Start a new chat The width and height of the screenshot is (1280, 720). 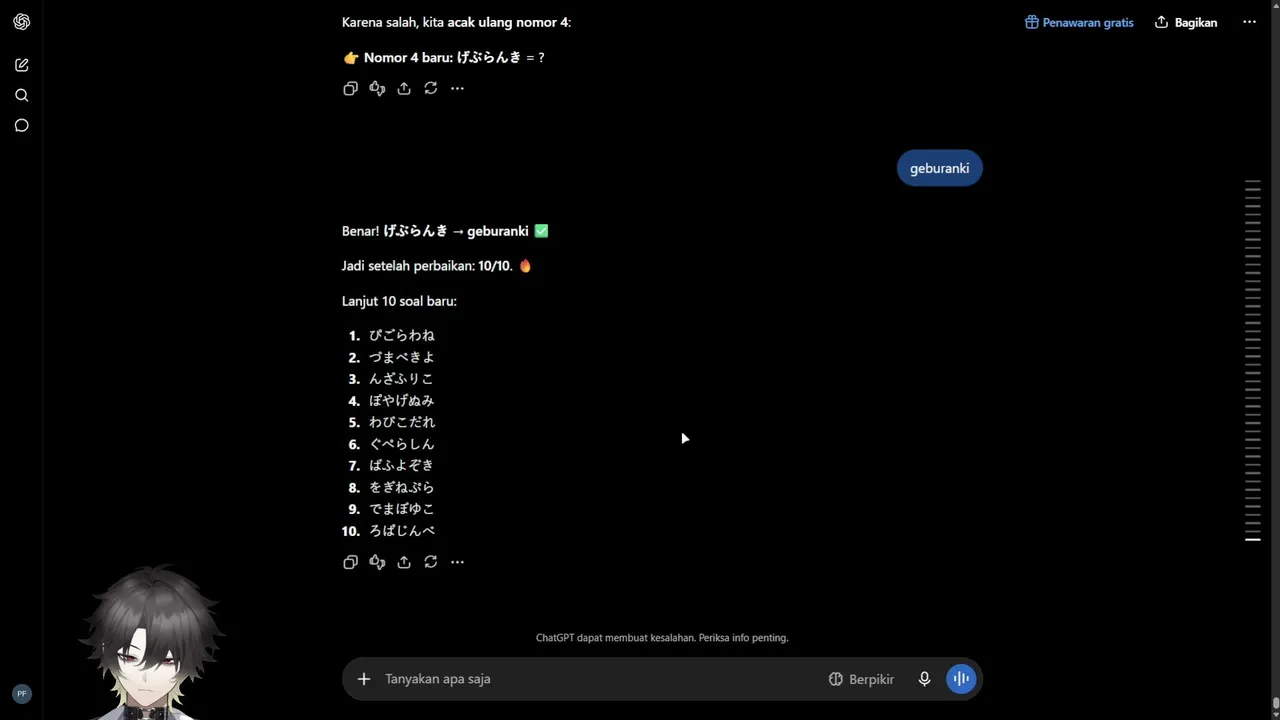[22, 65]
